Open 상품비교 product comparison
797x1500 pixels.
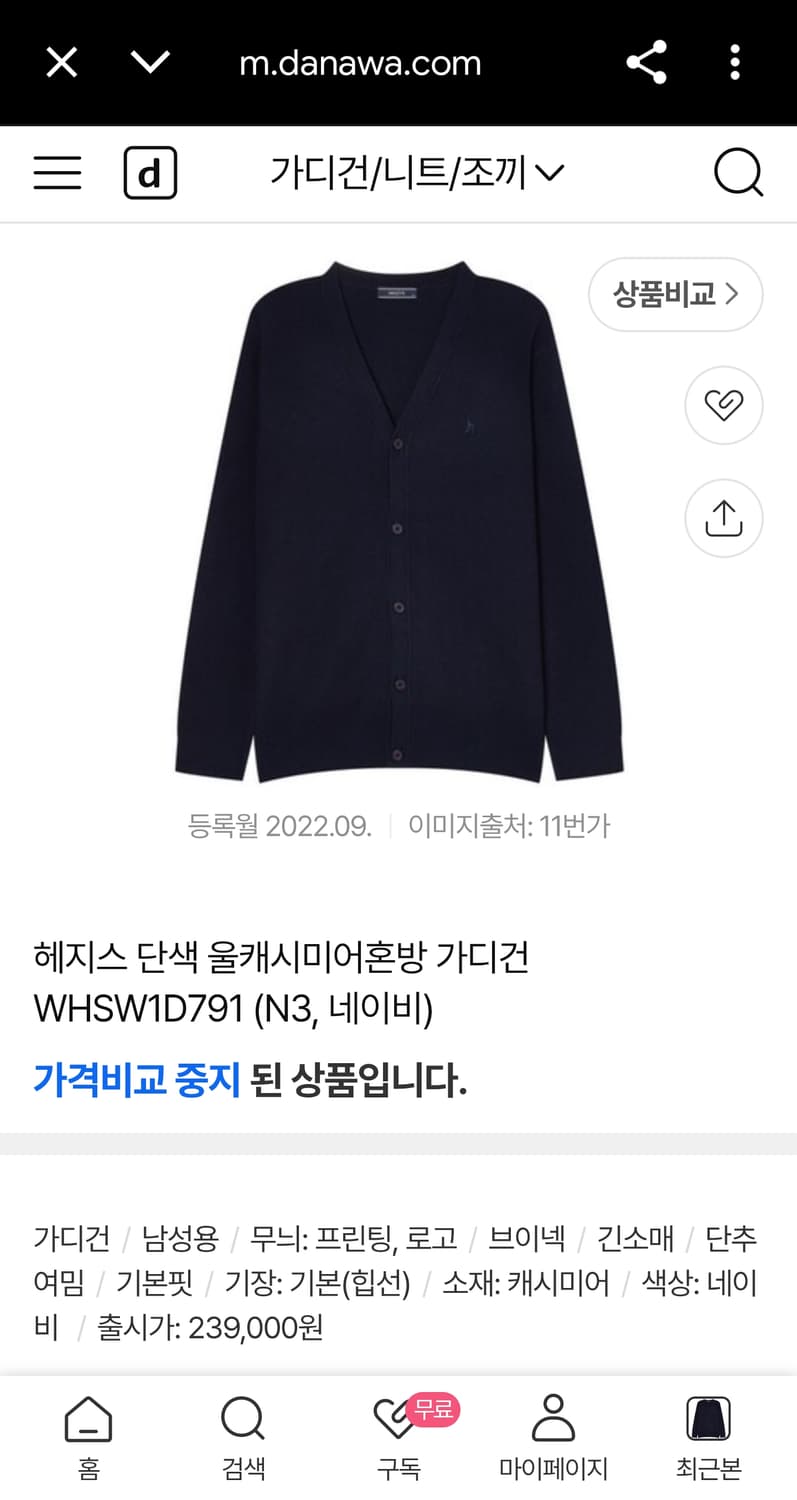675,294
